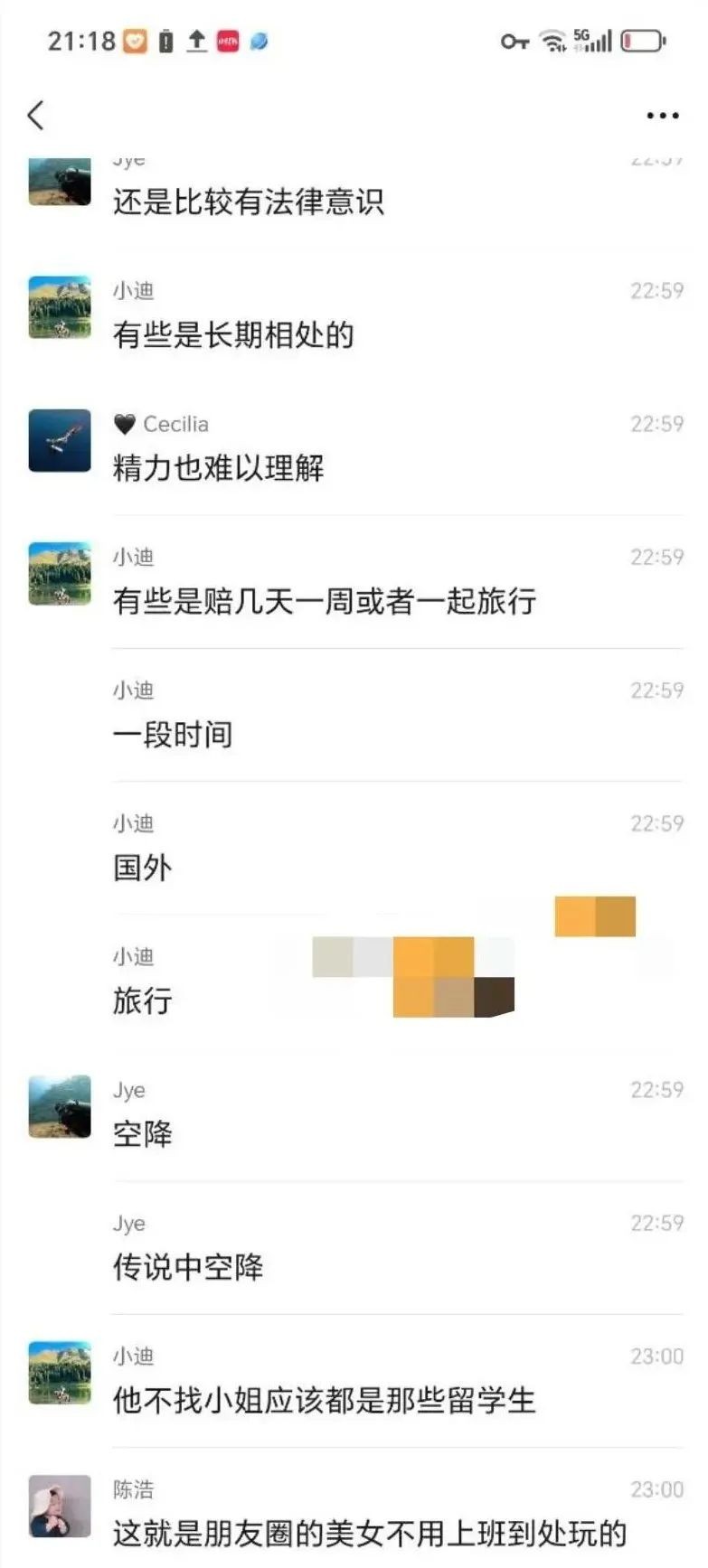Tap 陈浩's avatar picture
Viewport: 708px width, 1568px height.
[60, 1506]
